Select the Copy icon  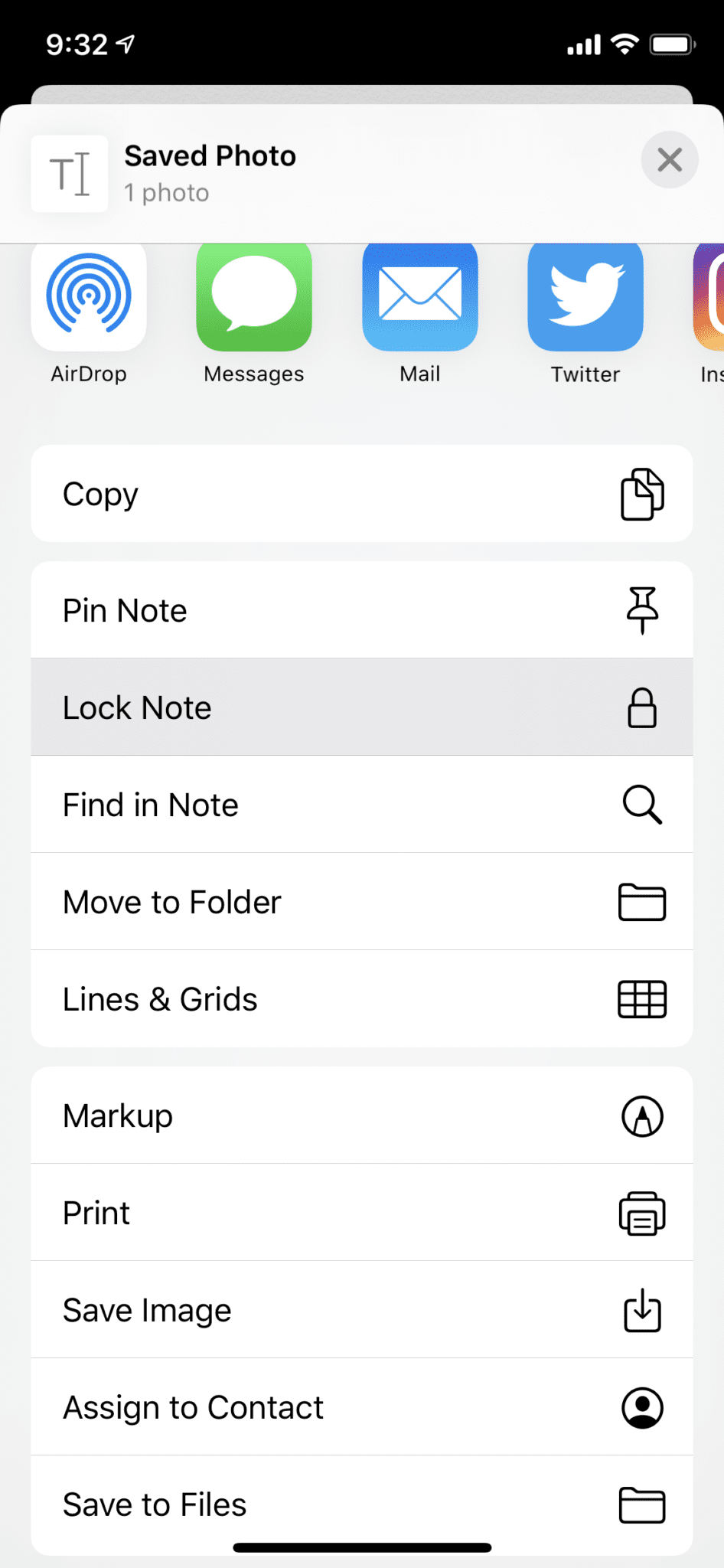click(x=643, y=494)
